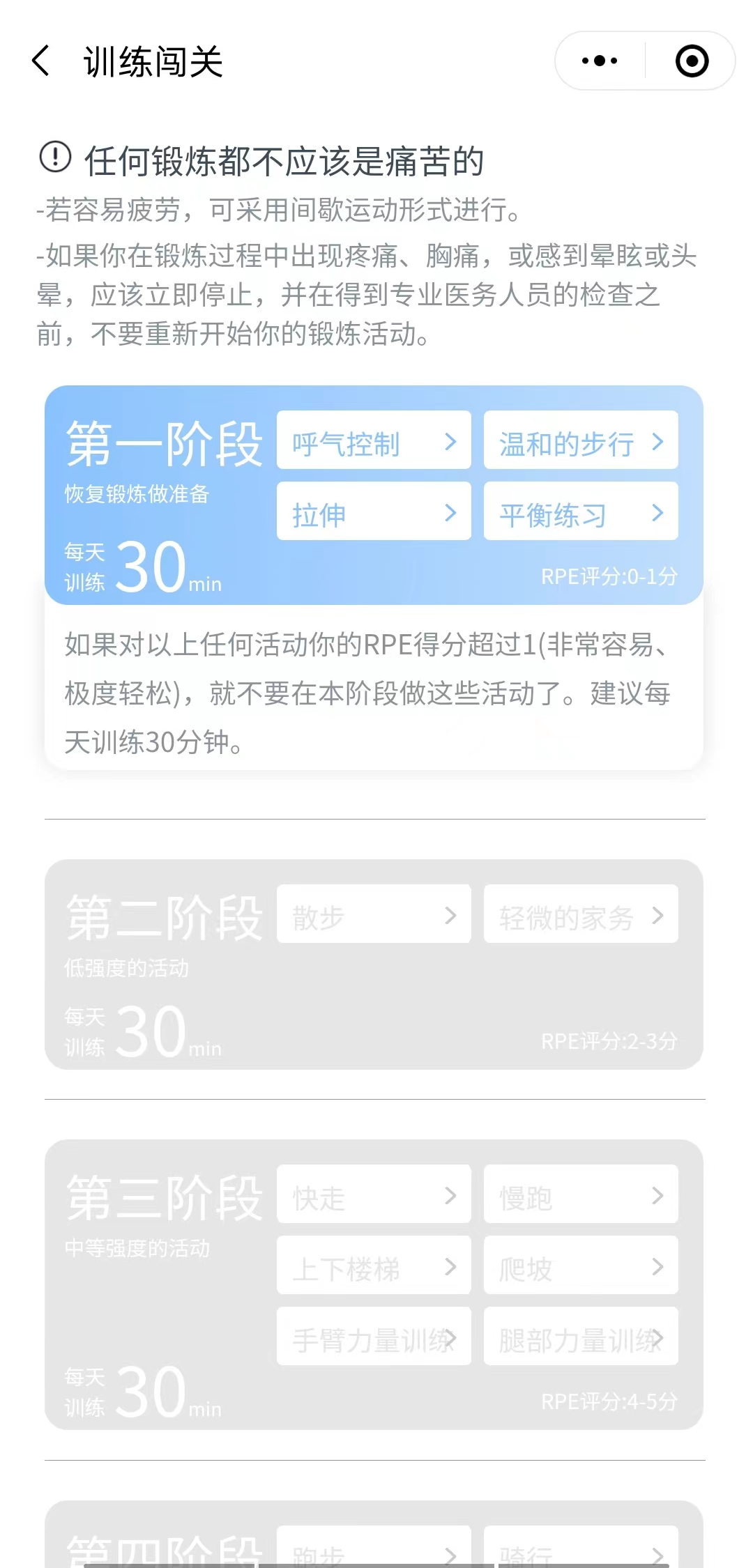Open the 呼气控制 exercise item
753x1568 pixels.
[x=373, y=442]
